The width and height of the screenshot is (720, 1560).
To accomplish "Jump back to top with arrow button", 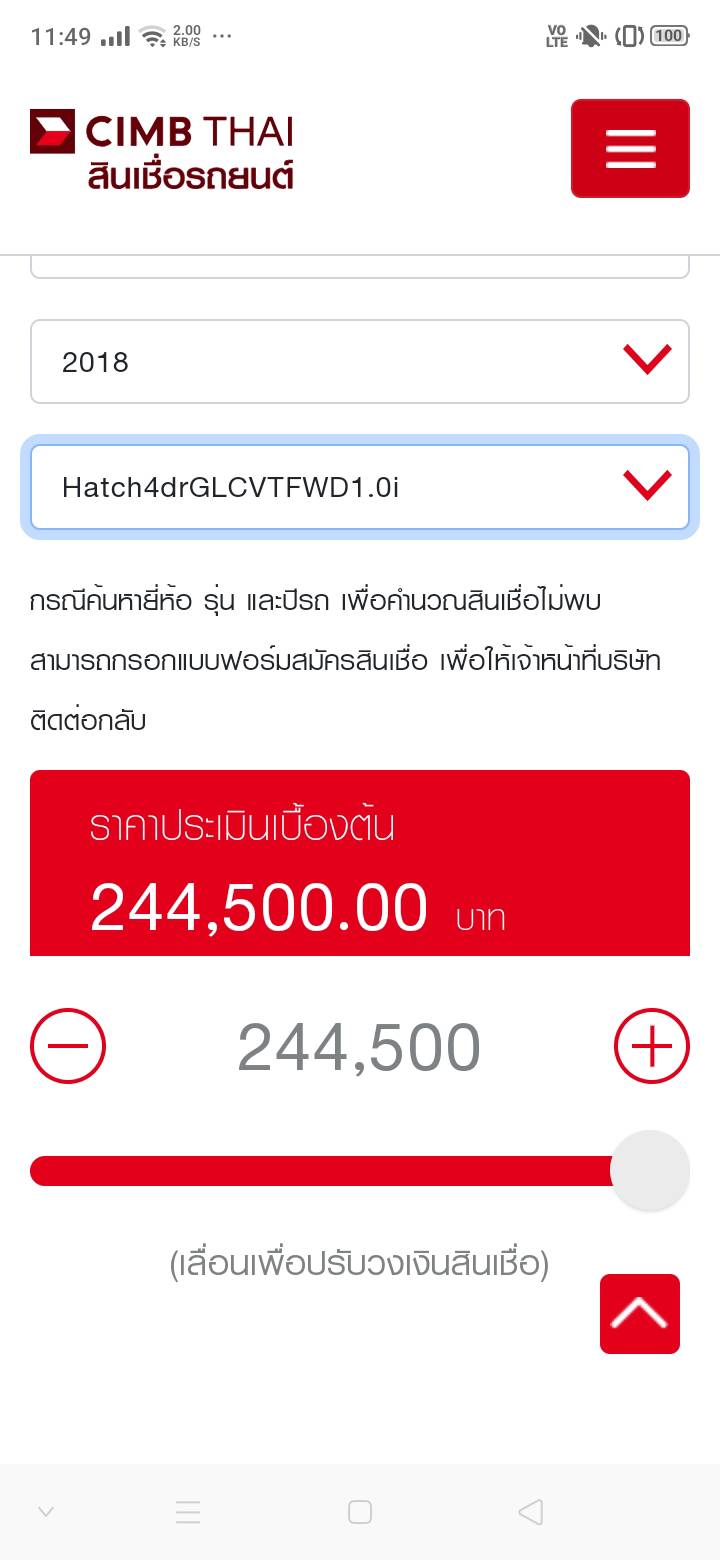I will 640,1314.
